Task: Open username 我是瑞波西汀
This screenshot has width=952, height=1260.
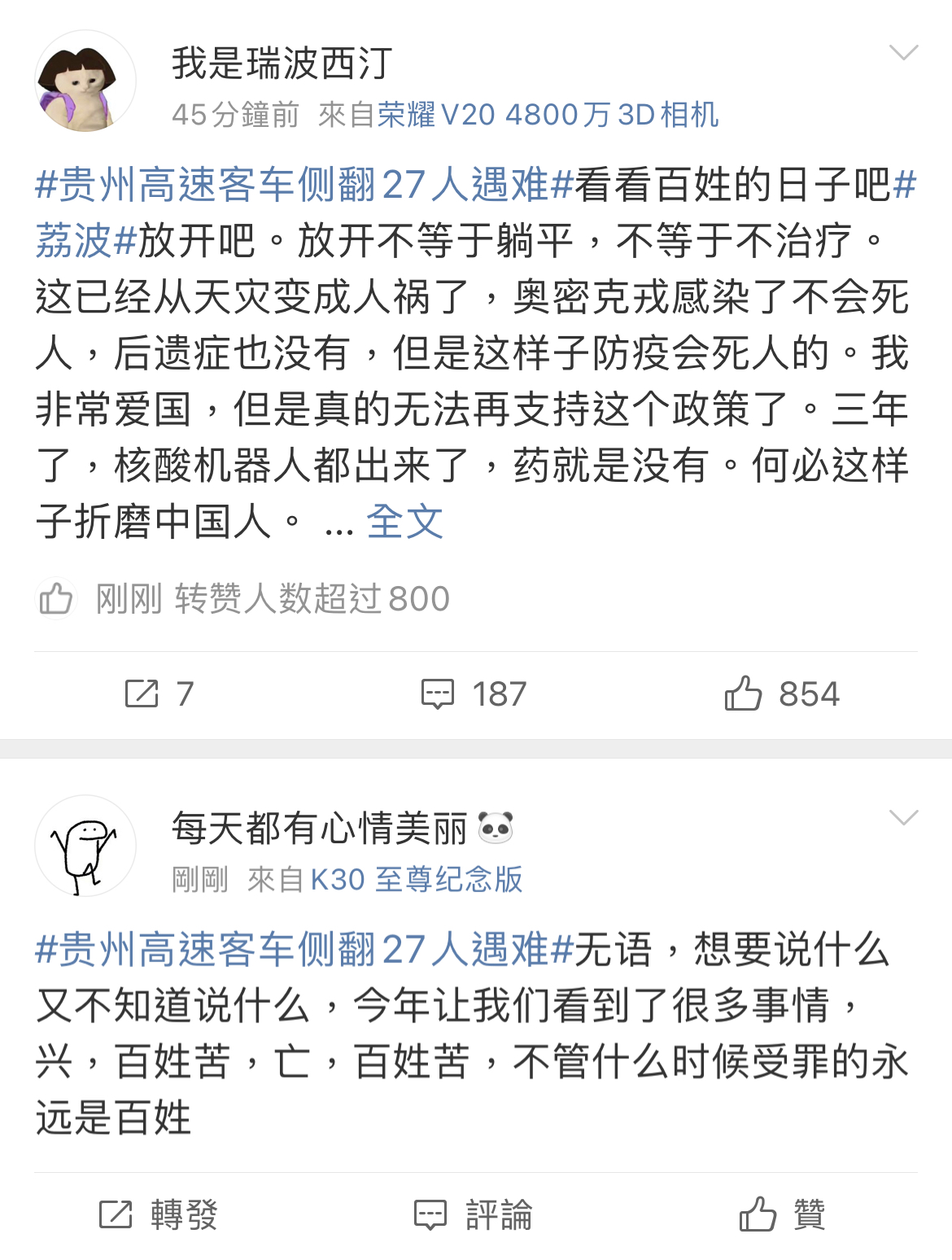Action: point(282,63)
